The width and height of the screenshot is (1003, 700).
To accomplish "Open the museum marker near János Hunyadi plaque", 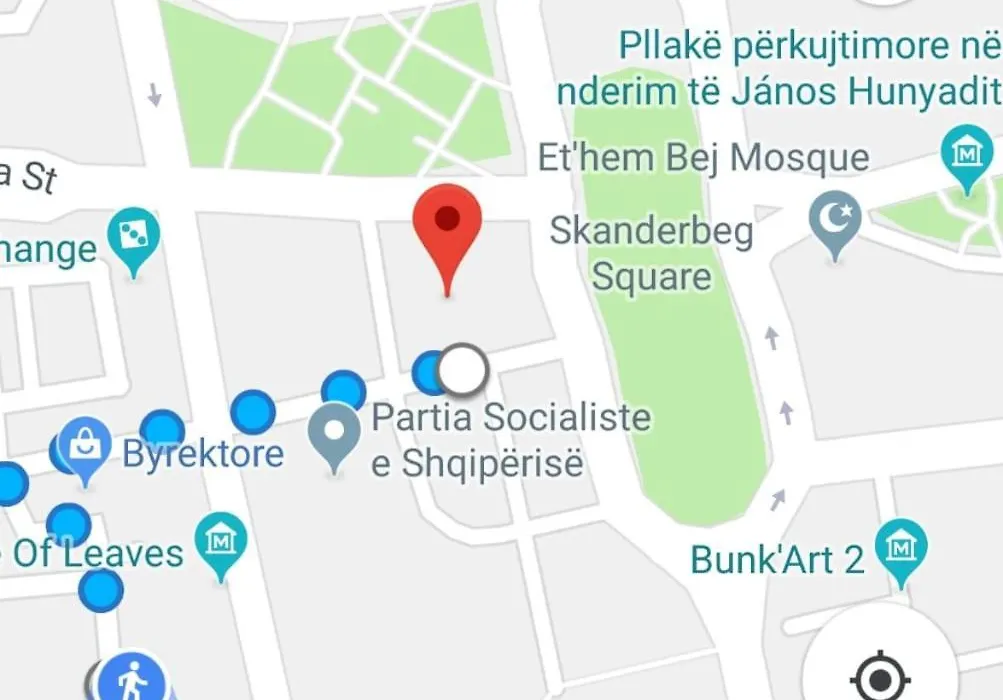I will 966,157.
